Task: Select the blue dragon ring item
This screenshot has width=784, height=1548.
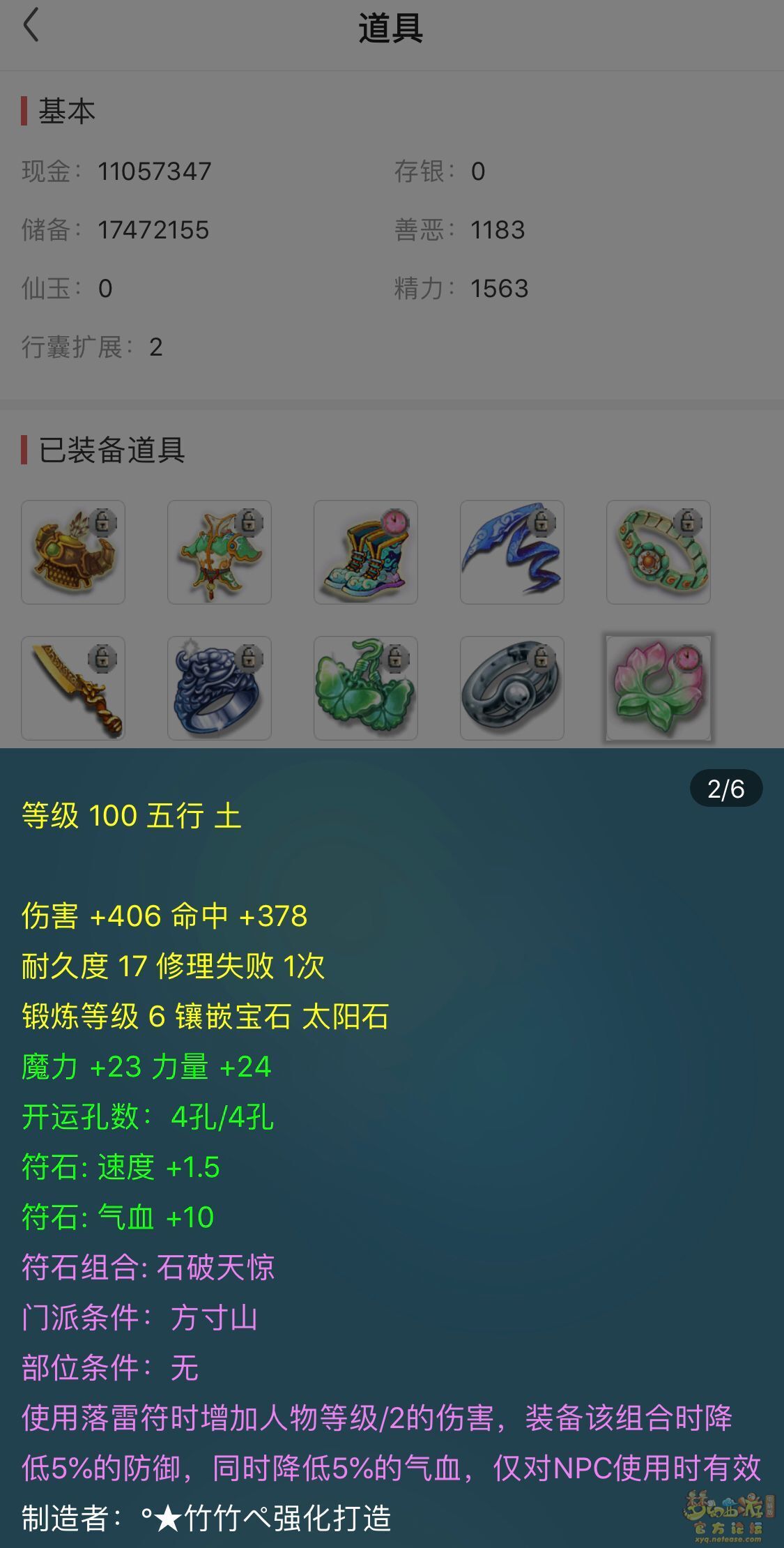Action: coord(220,688)
